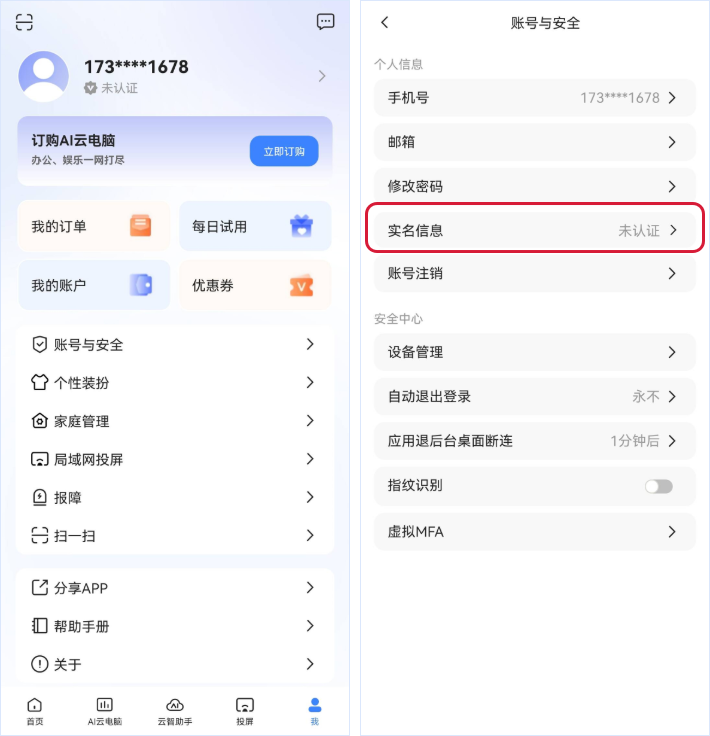Open 家庭管理 row
Viewport: 710px width, 736px height.
175,421
